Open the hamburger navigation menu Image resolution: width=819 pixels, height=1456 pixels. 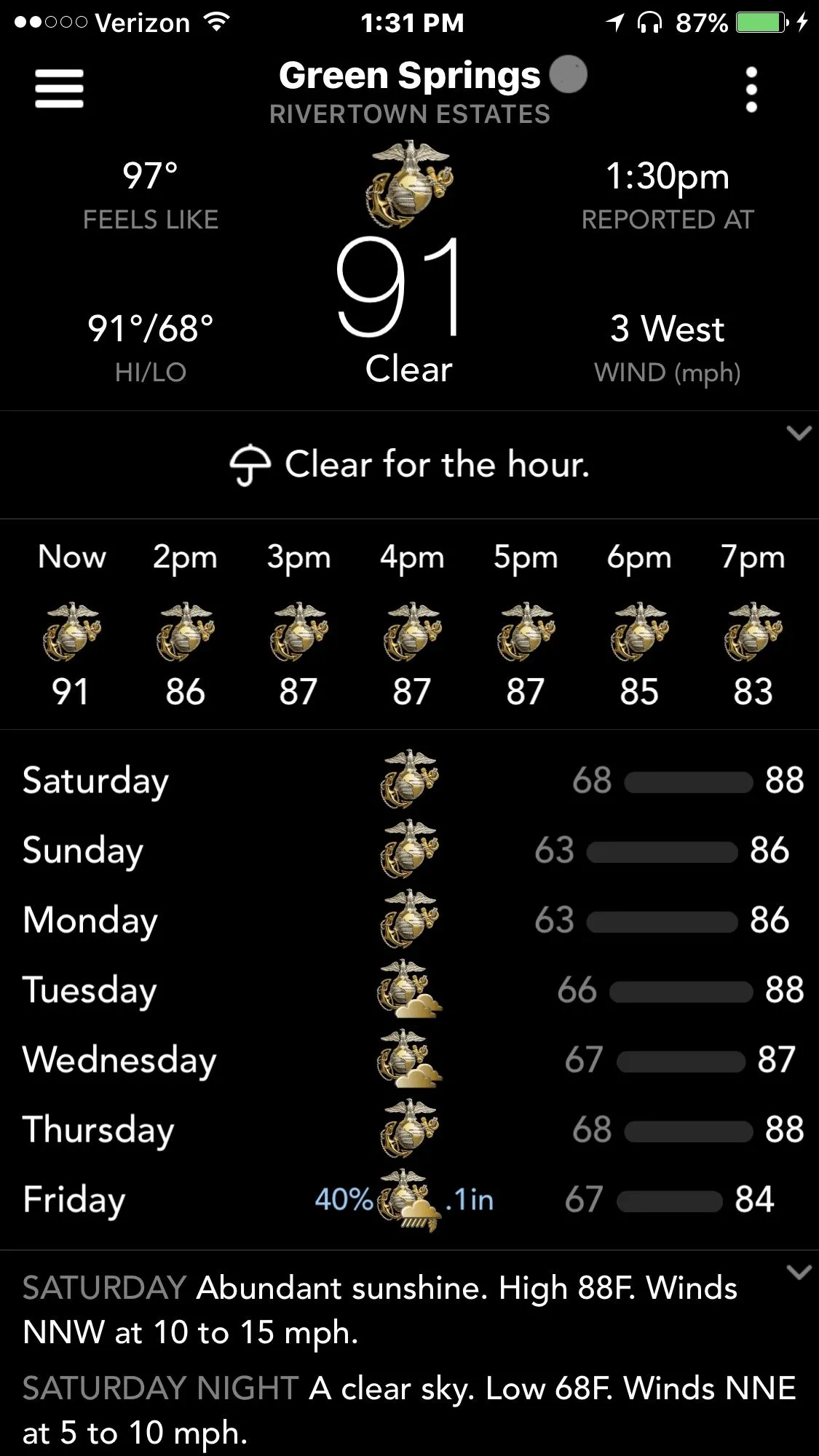pos(59,89)
